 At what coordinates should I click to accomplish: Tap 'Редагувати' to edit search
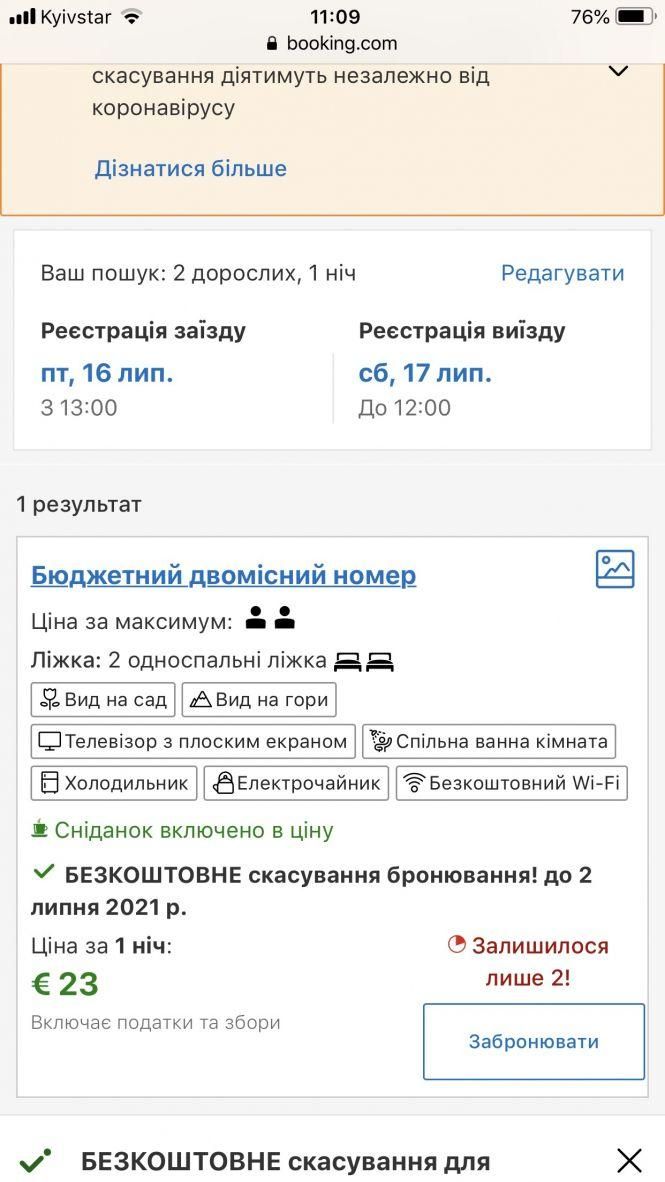pos(562,273)
